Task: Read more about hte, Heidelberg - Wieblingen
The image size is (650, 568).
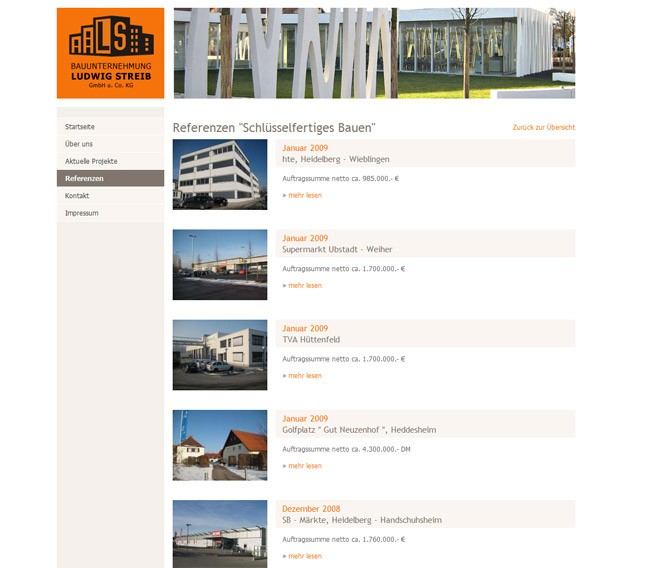Action: coord(304,196)
